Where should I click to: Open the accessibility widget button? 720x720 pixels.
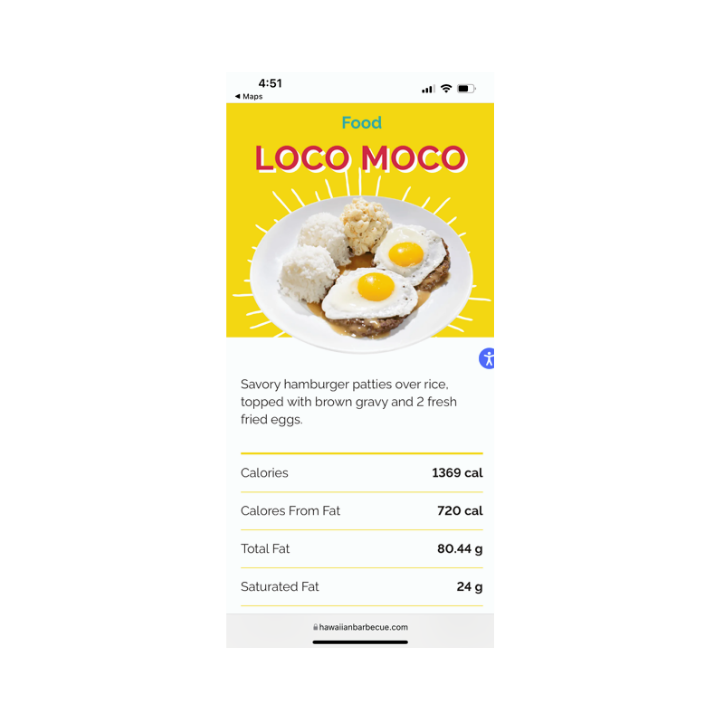coord(487,358)
